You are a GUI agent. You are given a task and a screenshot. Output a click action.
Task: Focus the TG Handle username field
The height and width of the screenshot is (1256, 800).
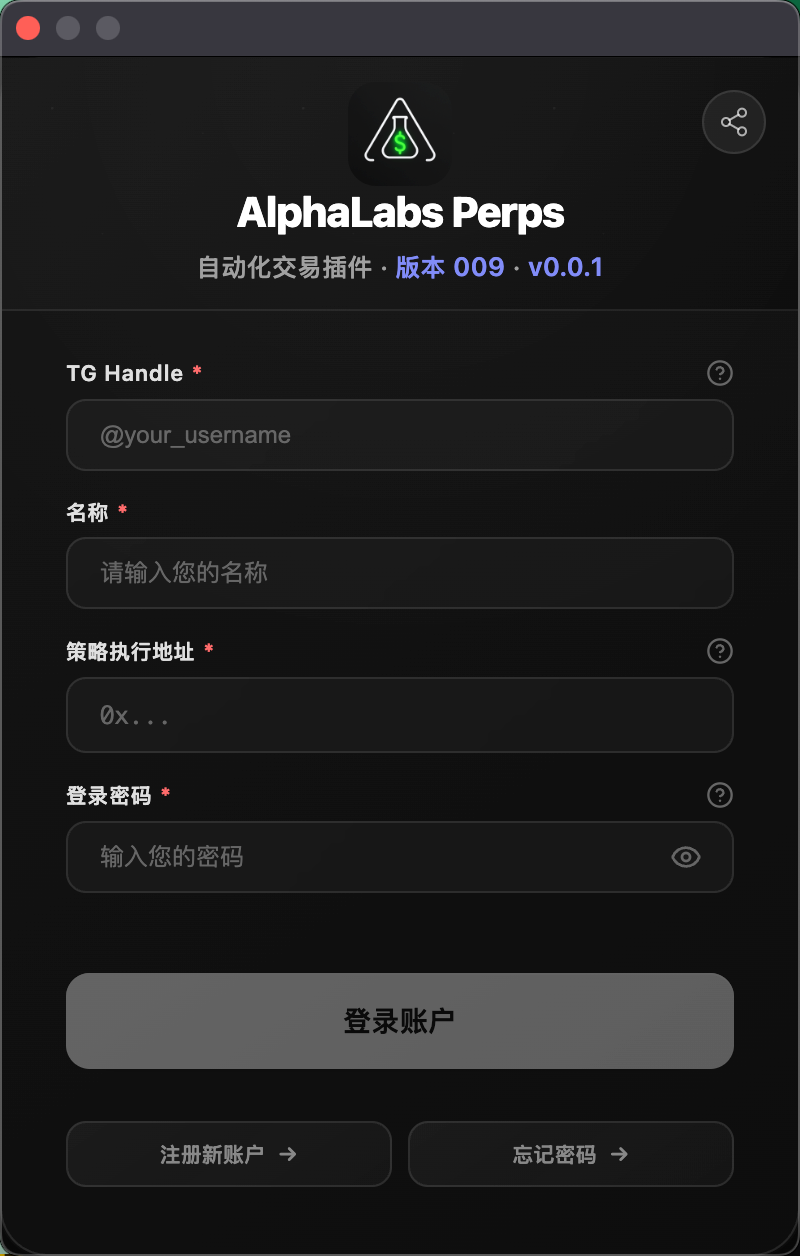tap(399, 435)
